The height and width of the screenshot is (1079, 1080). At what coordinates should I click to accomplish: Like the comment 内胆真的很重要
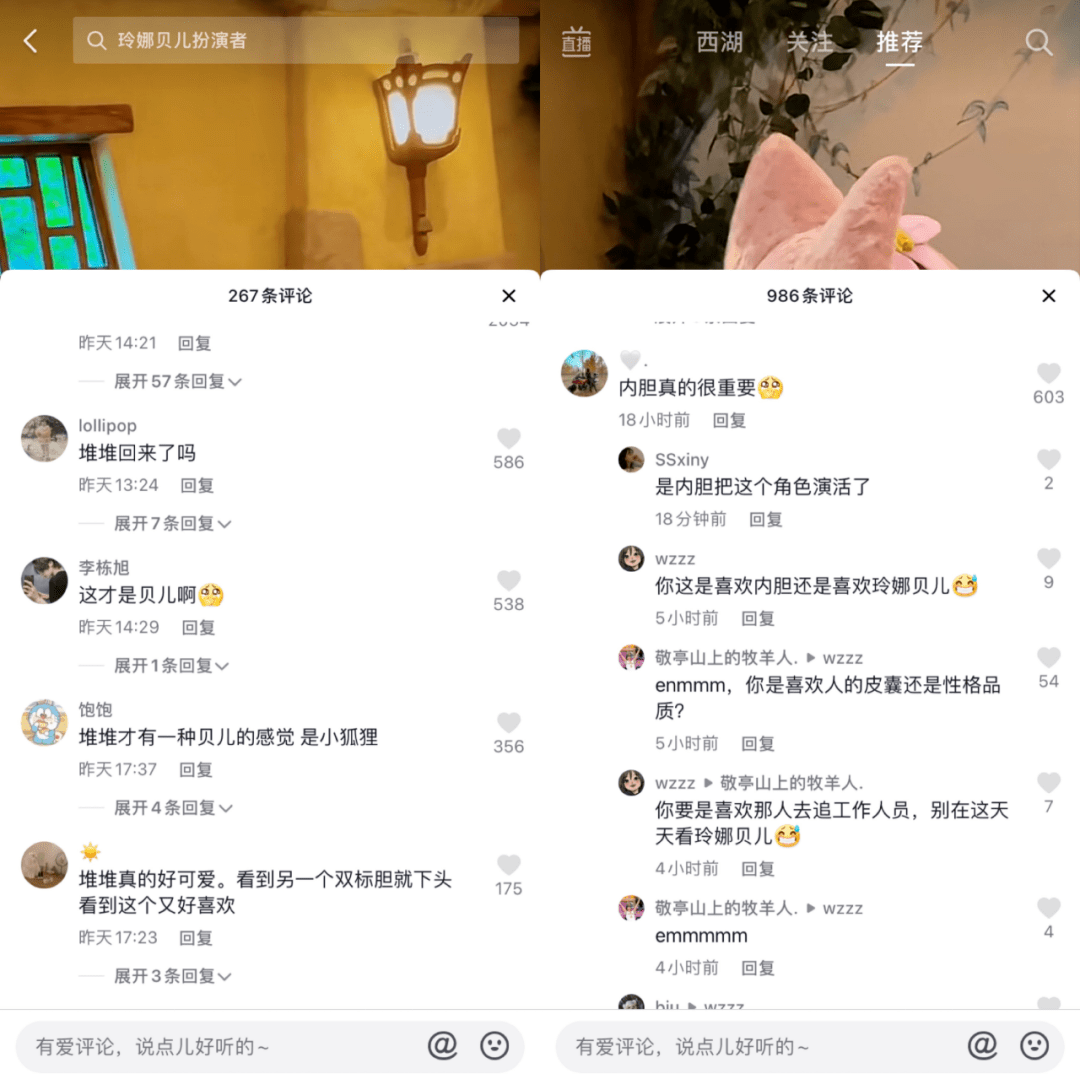pos(1048,374)
